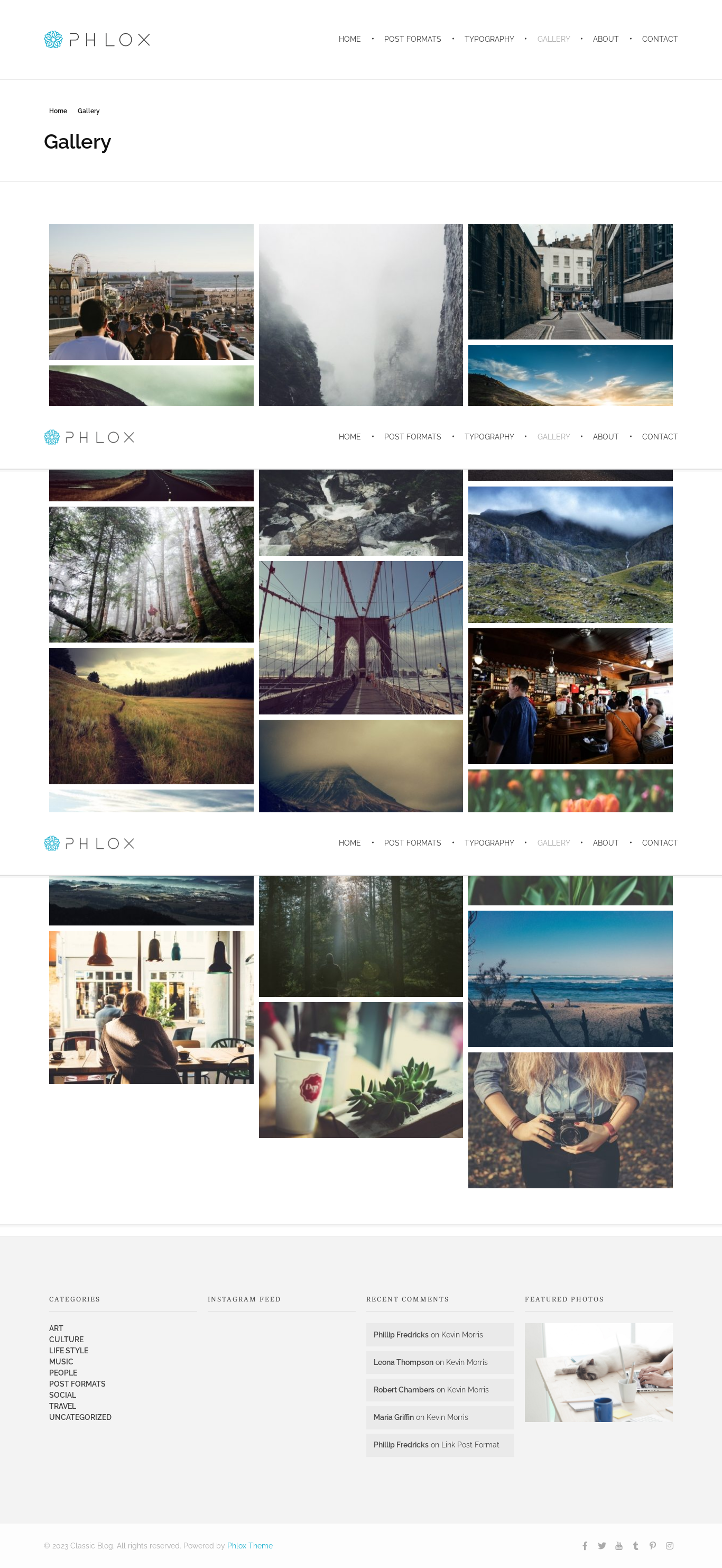This screenshot has width=722, height=1568.
Task: Browse the ART category
Action: [56, 1328]
